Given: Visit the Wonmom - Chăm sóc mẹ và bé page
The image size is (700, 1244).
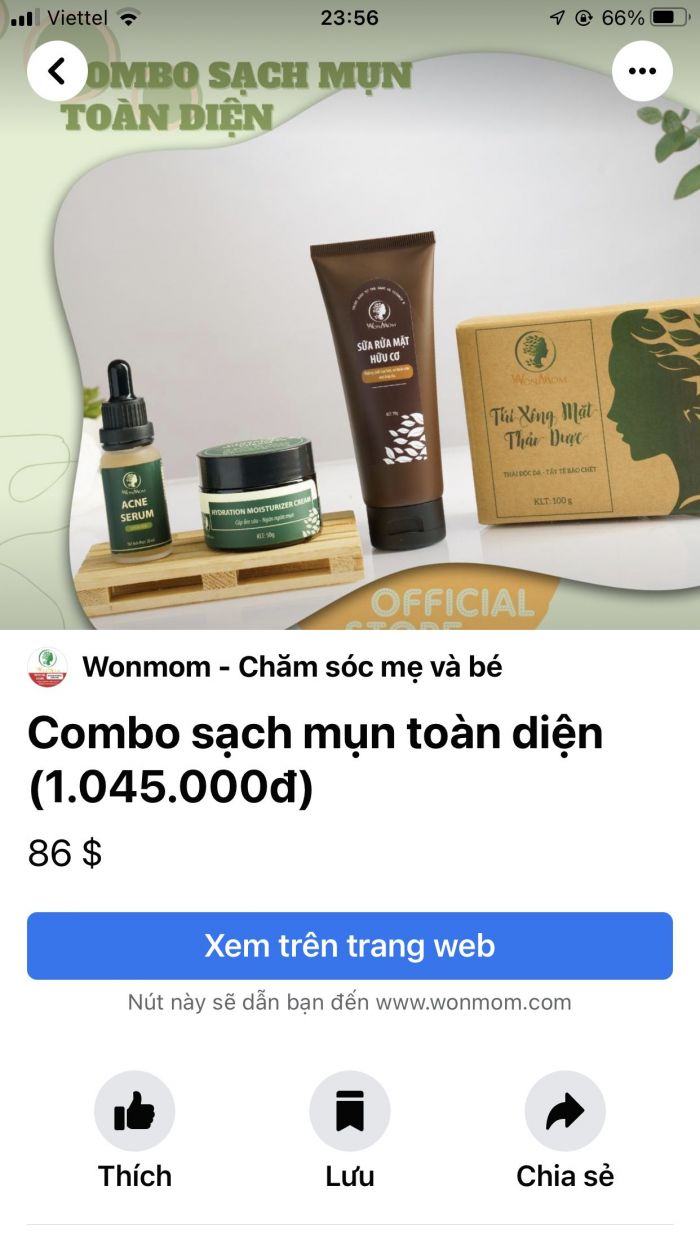Looking at the screenshot, I should [291, 666].
